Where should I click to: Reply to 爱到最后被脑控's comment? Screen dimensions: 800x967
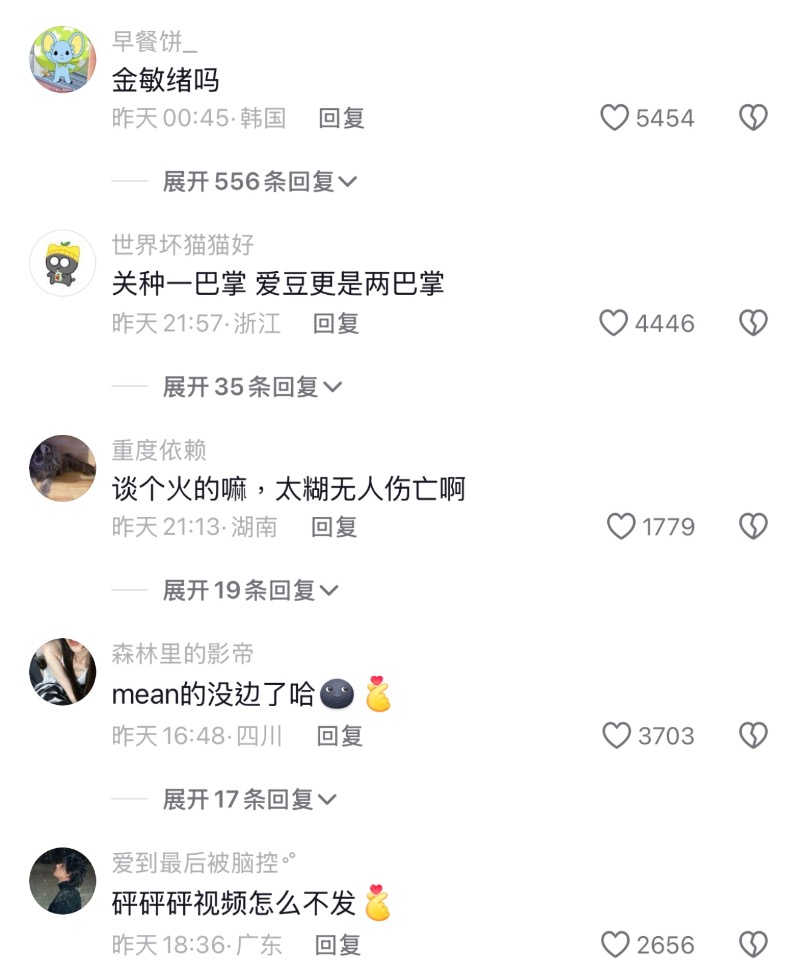[x=338, y=944]
